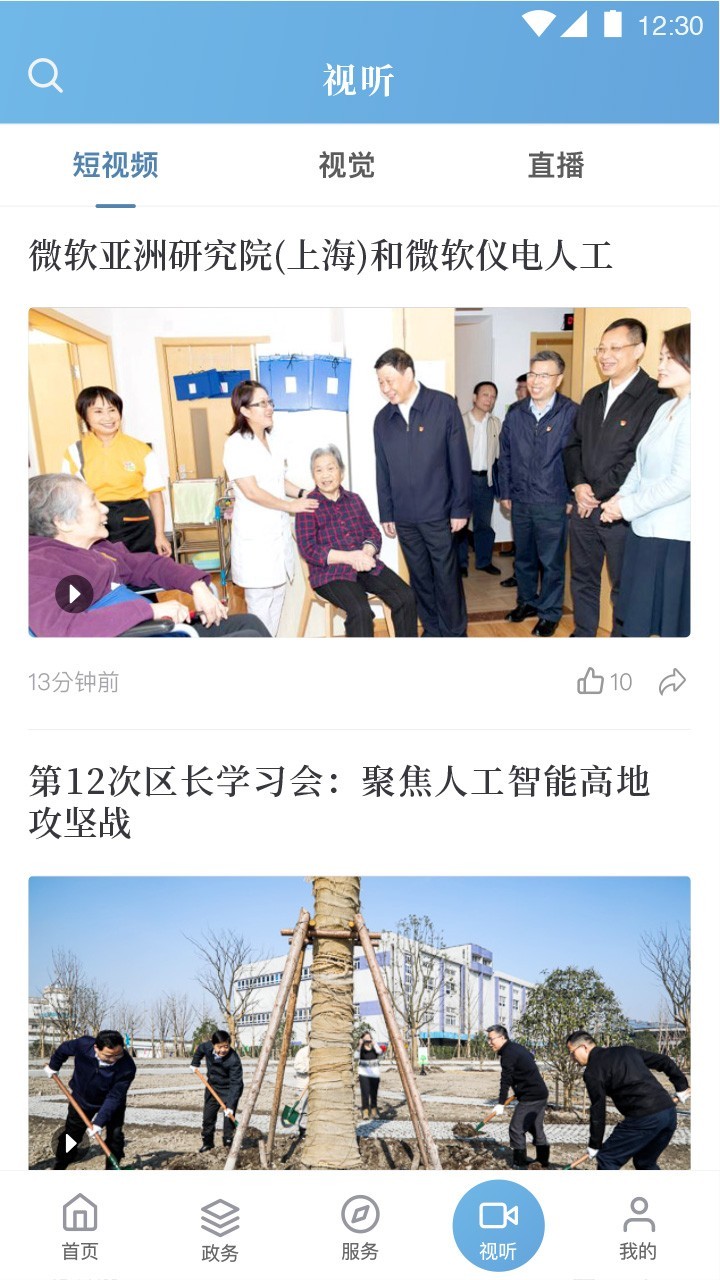The height and width of the screenshot is (1280, 720).
Task: Open the 服务 tab
Action: pyautogui.click(x=360, y=1228)
